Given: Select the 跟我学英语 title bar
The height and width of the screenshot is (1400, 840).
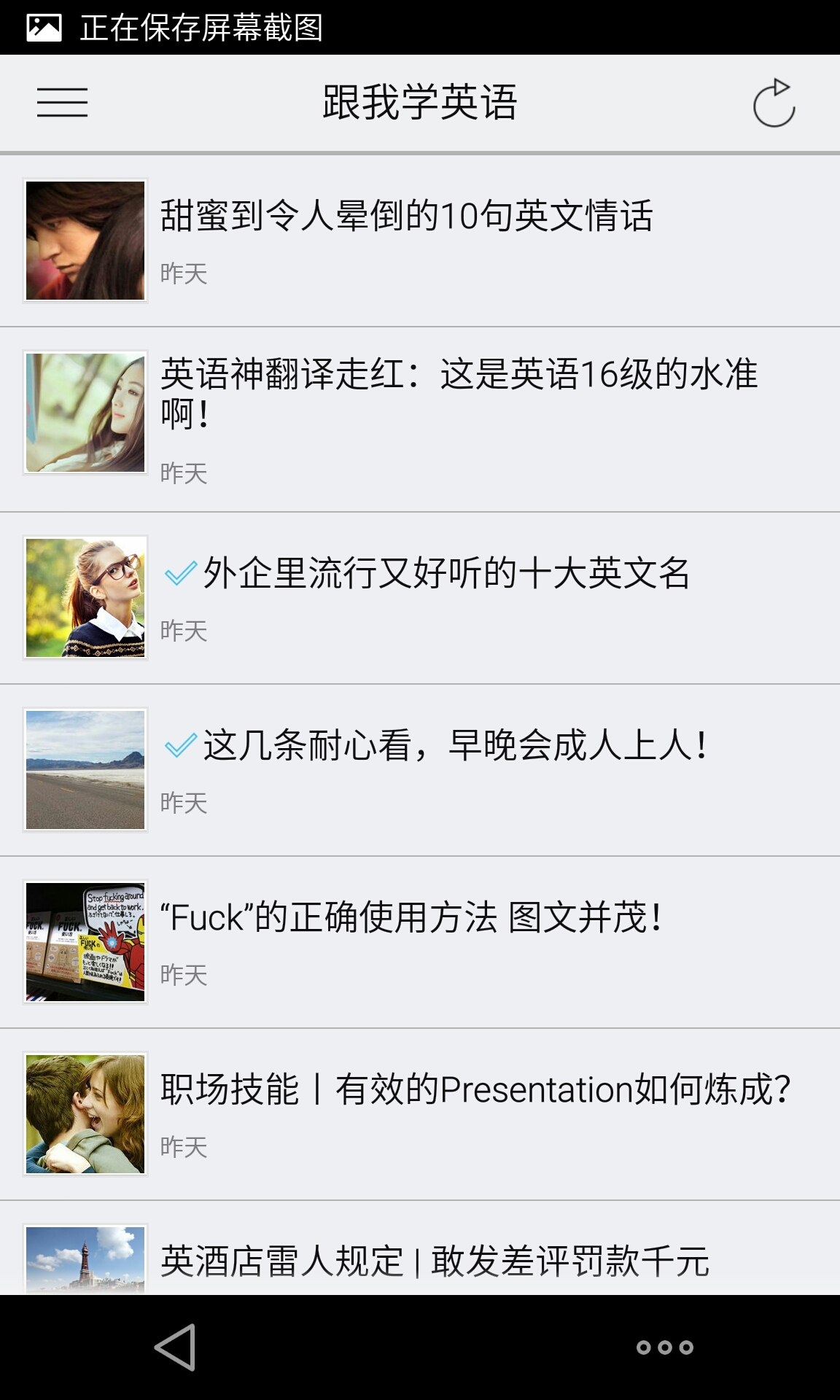Looking at the screenshot, I should point(420,103).
